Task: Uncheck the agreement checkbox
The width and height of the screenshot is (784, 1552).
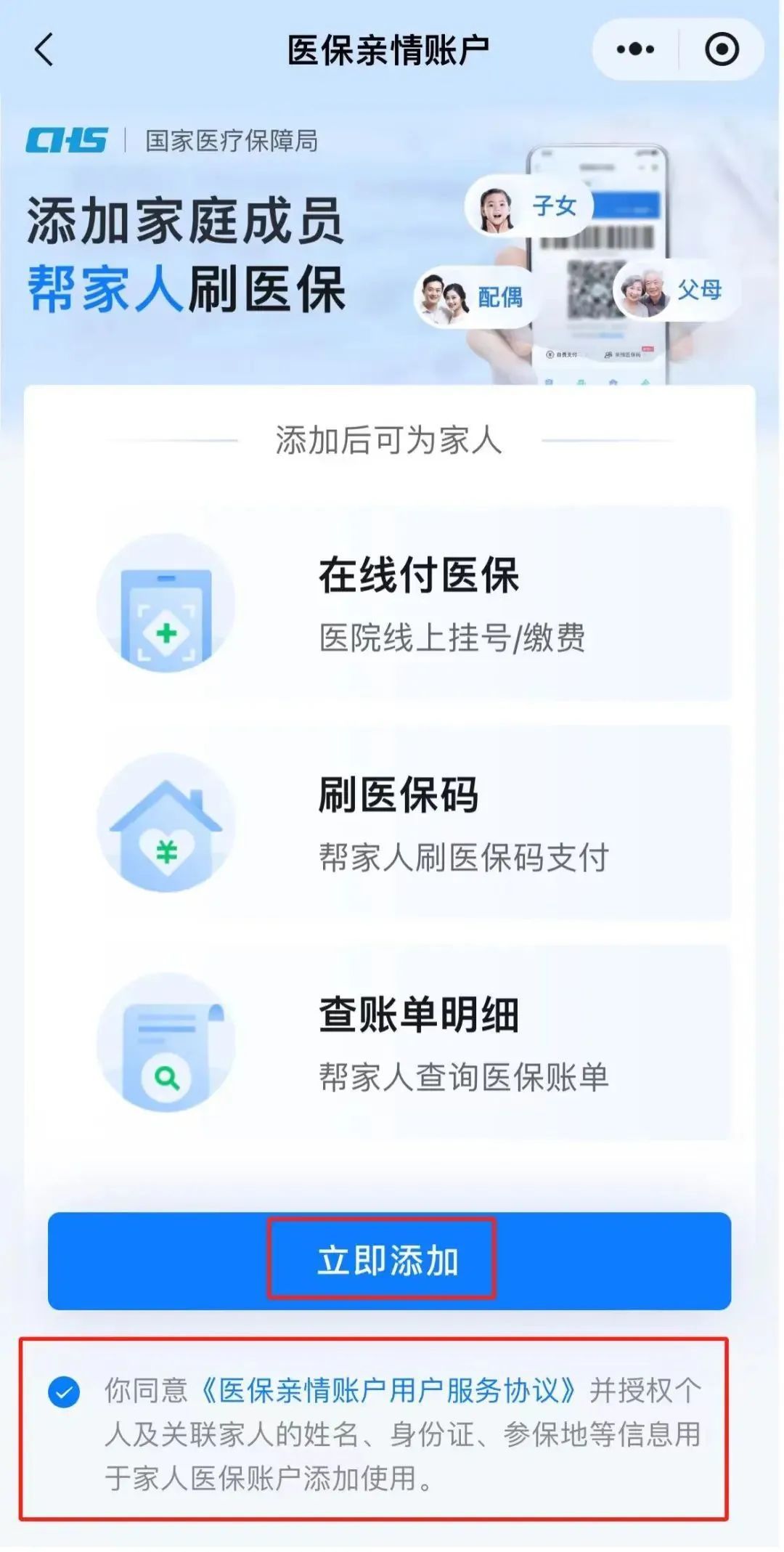Action: coord(64,1391)
